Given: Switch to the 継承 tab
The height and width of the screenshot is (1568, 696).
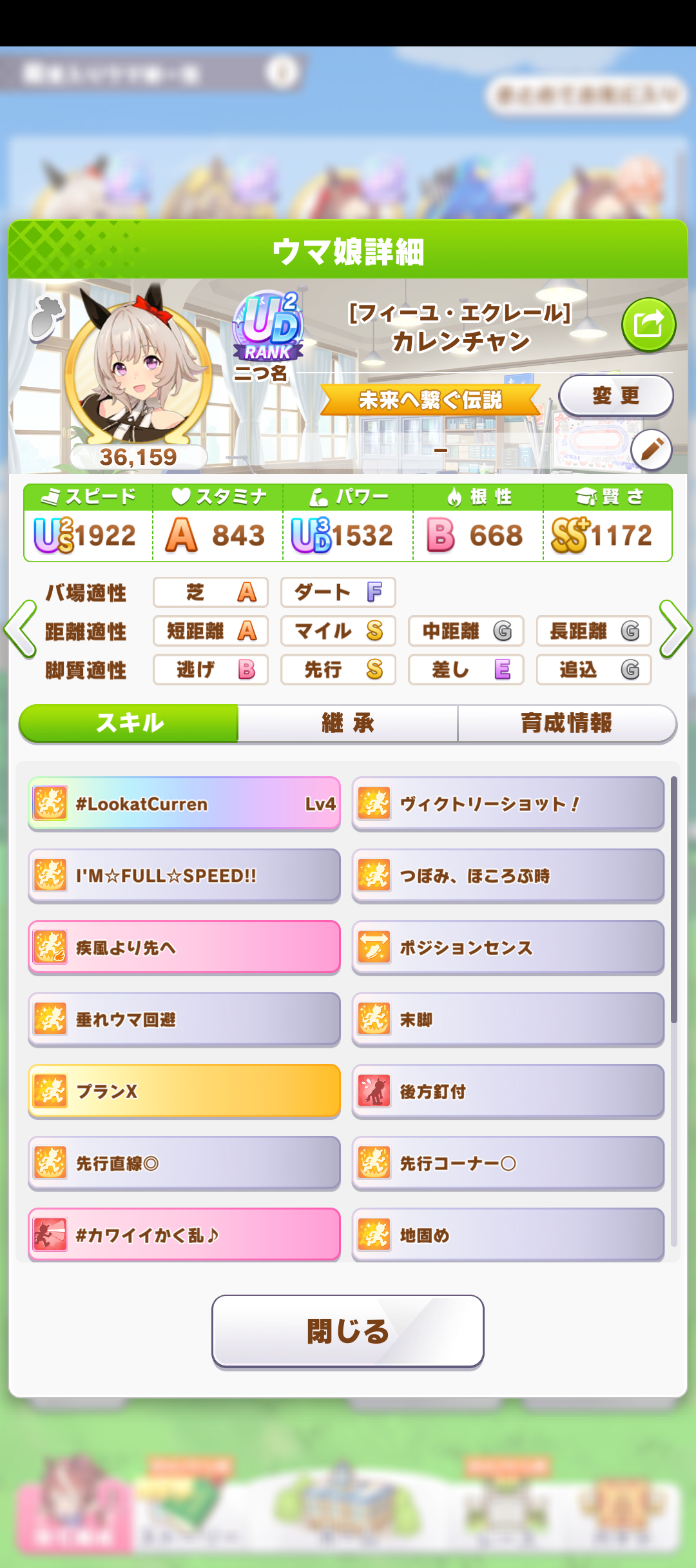Looking at the screenshot, I should (348, 723).
